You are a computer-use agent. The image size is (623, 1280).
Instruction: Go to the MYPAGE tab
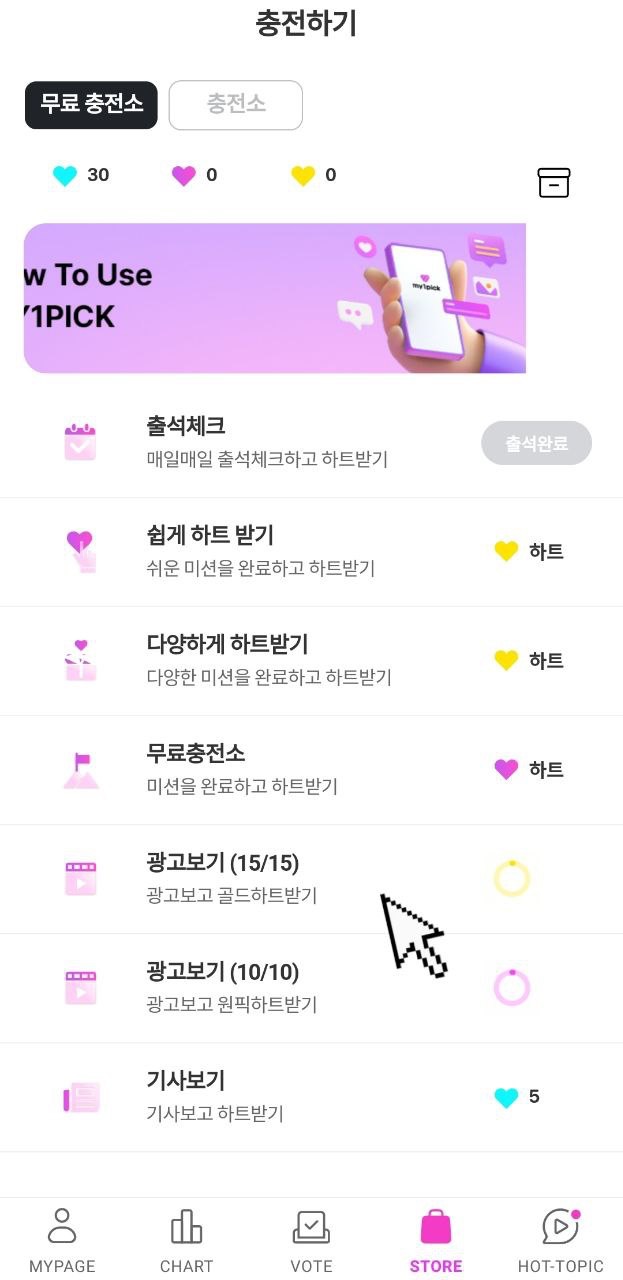[62, 1240]
